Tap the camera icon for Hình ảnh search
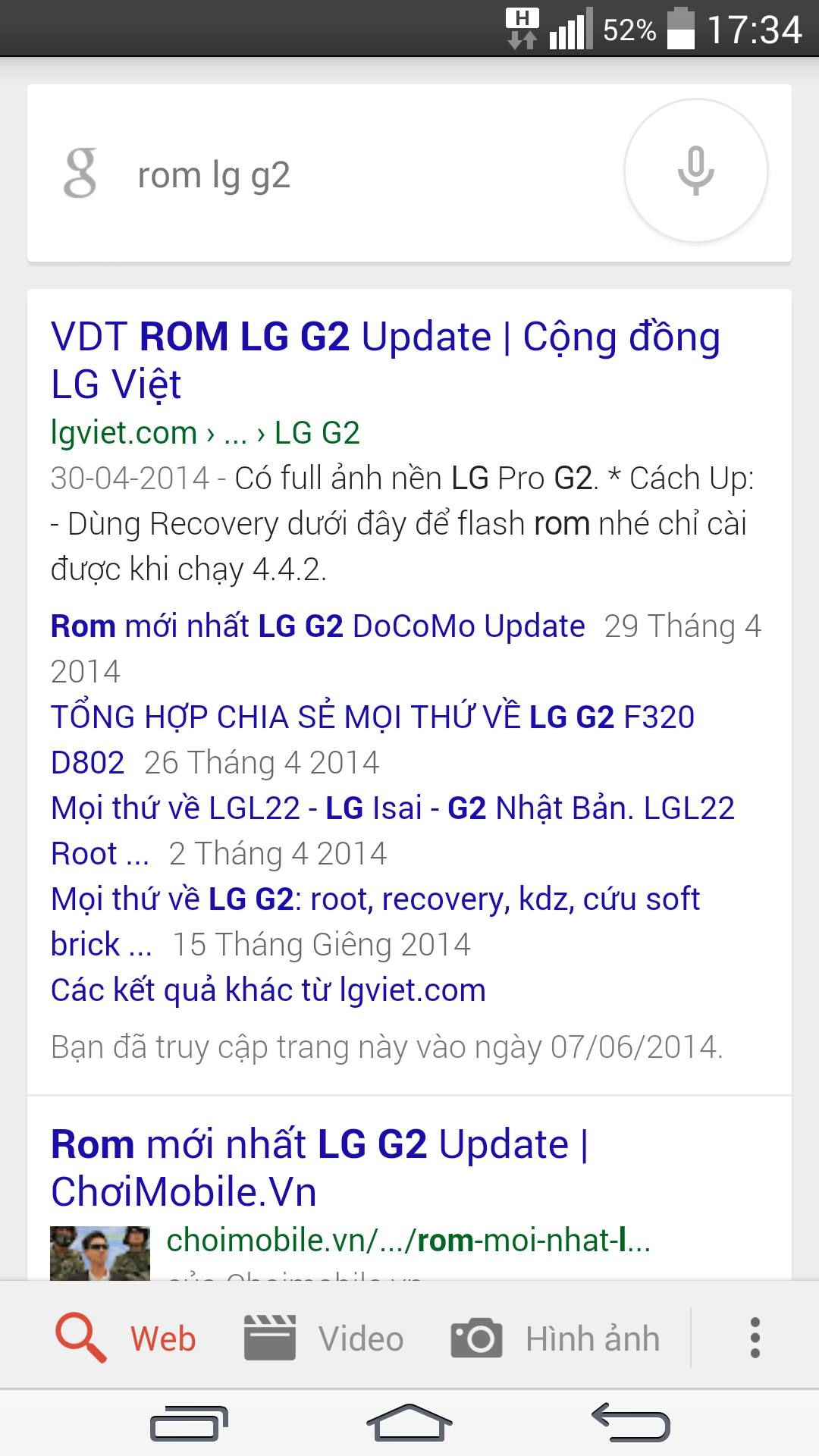Image resolution: width=819 pixels, height=1456 pixels. point(476,1337)
